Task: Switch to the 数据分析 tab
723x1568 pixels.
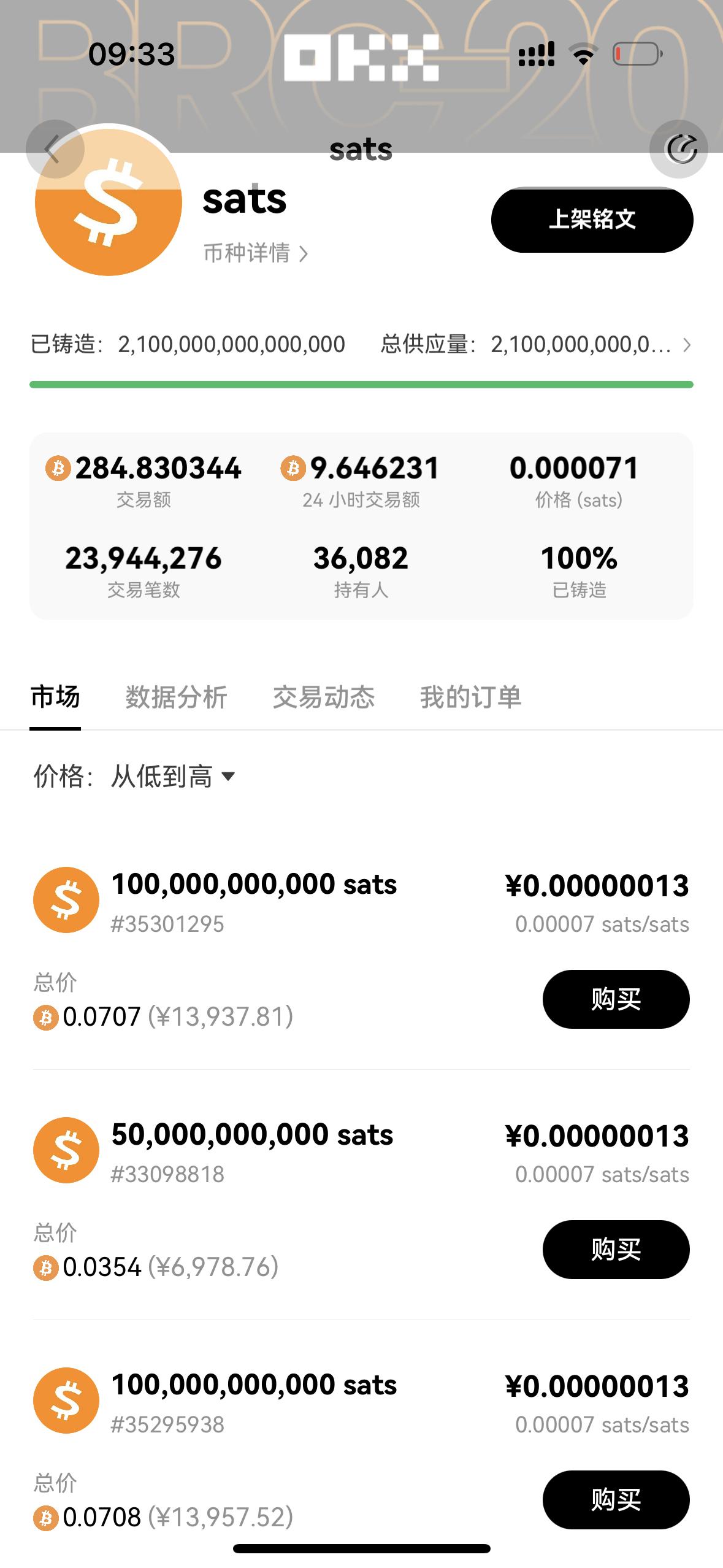Action: pyautogui.click(x=176, y=698)
